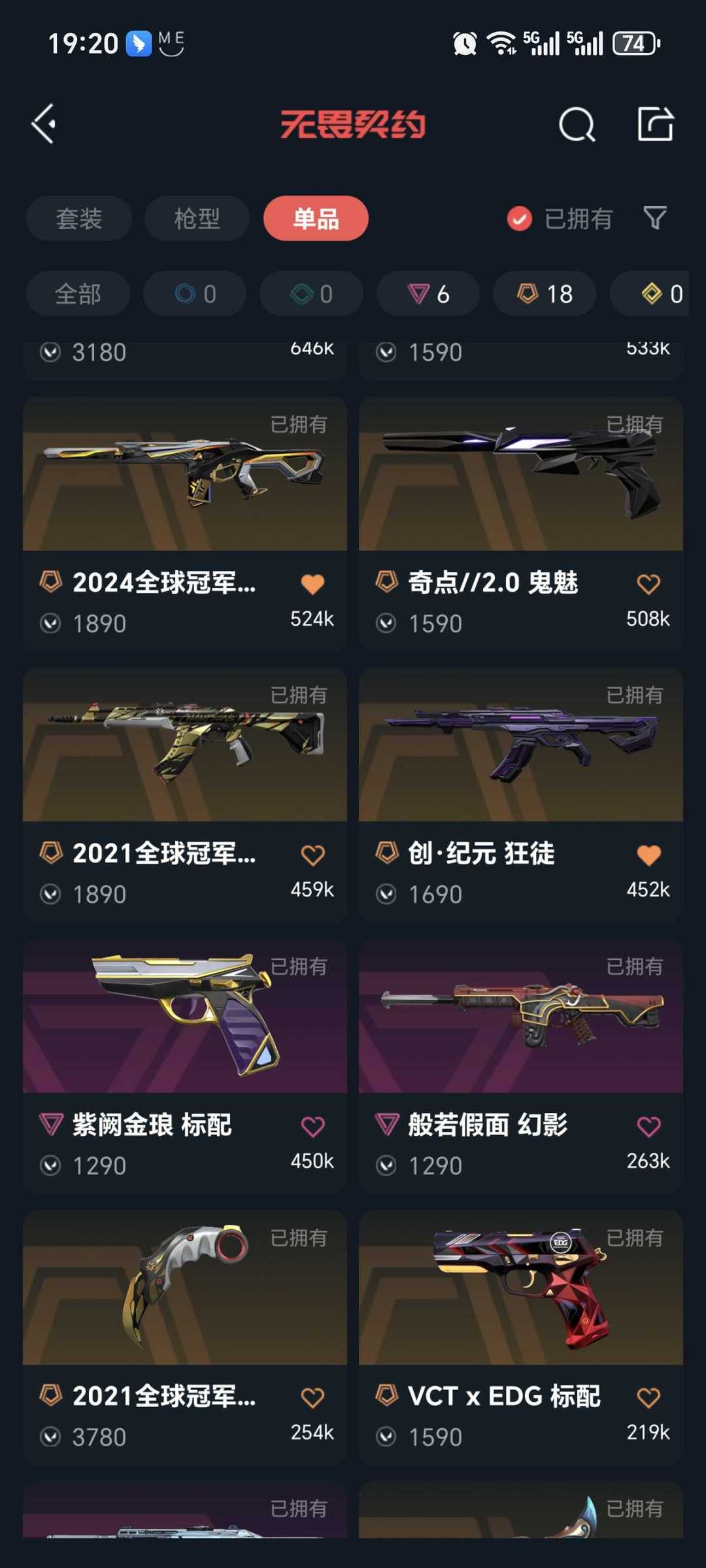The image size is (706, 1568).
Task: Select the 单品 tab
Action: click(316, 218)
